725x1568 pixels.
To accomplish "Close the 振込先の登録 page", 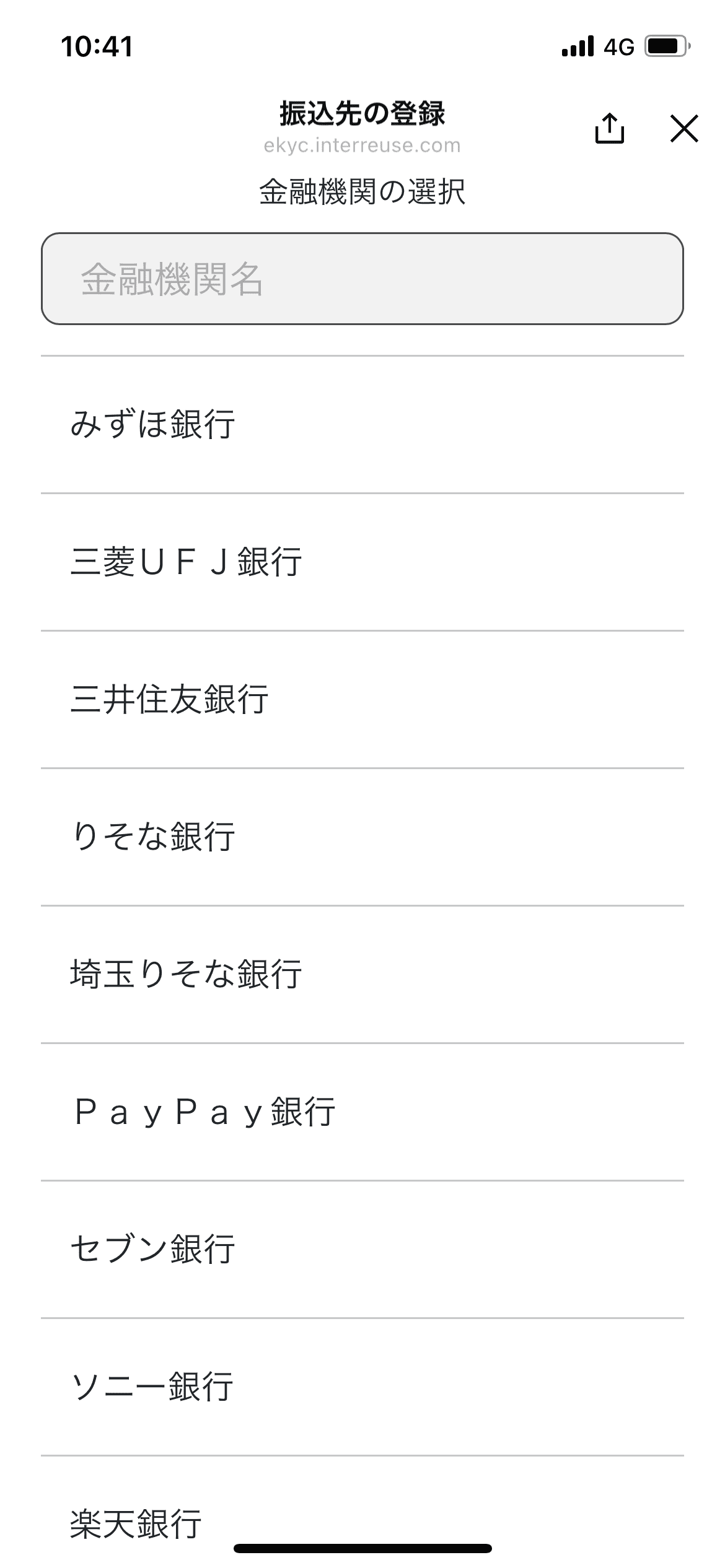I will click(684, 129).
